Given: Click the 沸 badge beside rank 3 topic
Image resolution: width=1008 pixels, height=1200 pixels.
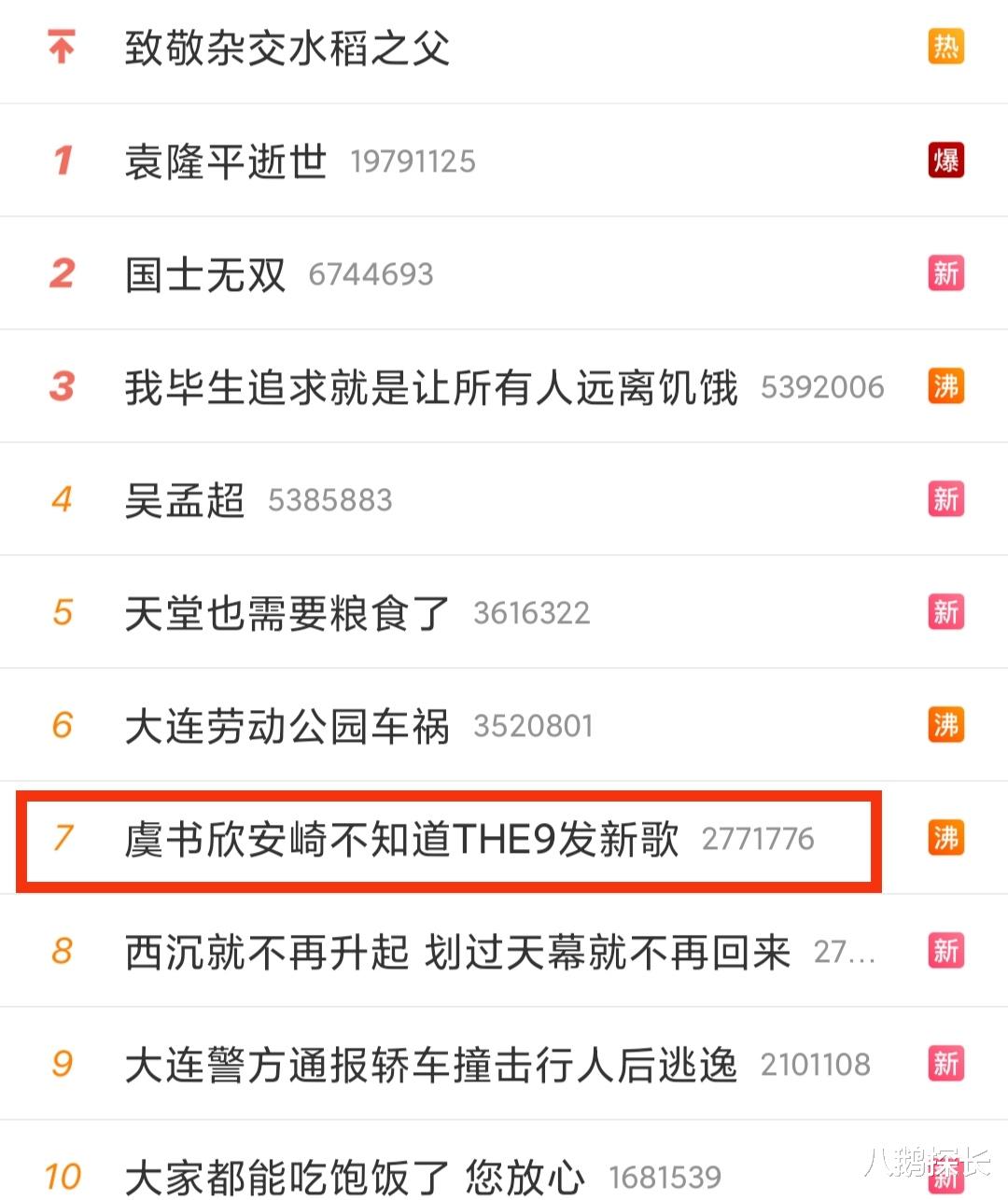Looking at the screenshot, I should pos(945,386).
